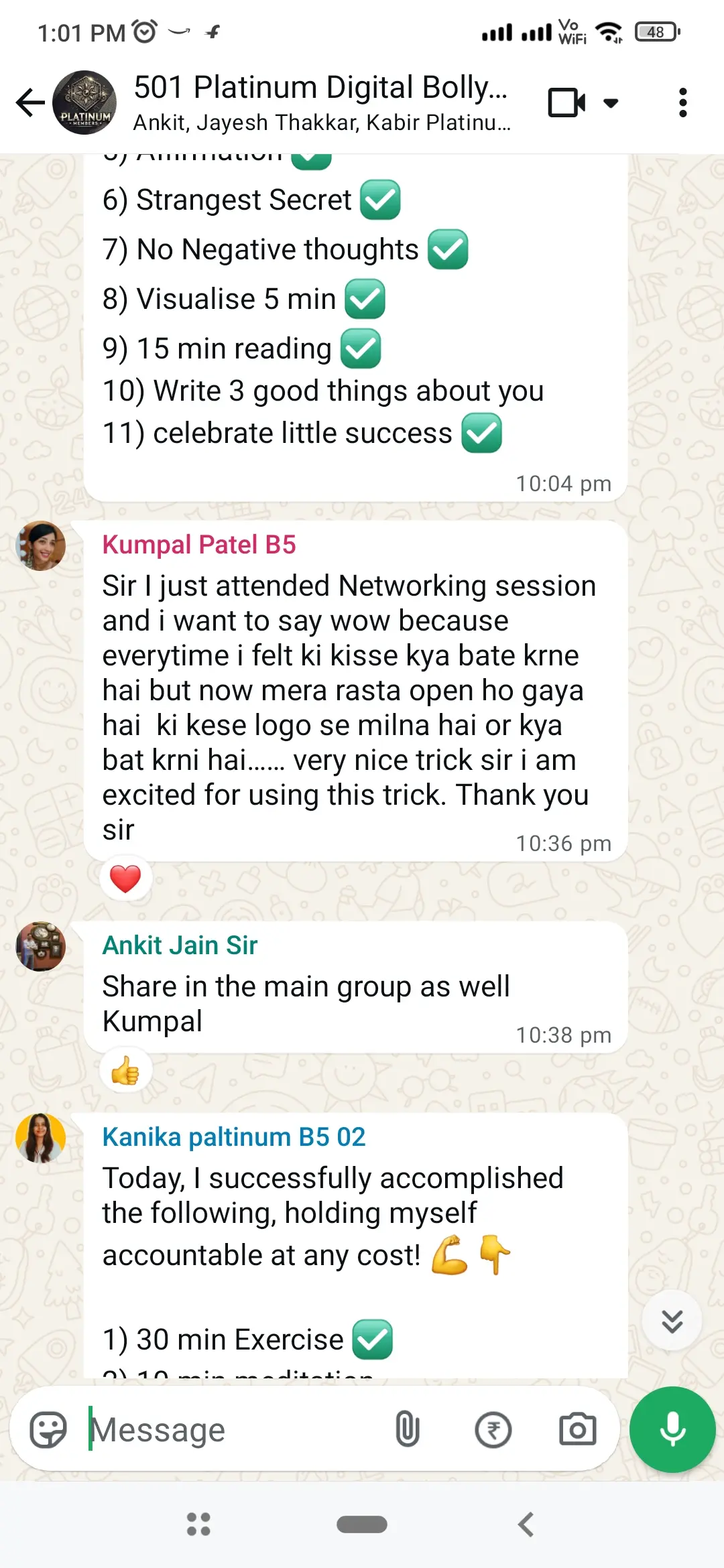Open the emoji and sticker picker
724x1568 pixels.
(x=48, y=1430)
